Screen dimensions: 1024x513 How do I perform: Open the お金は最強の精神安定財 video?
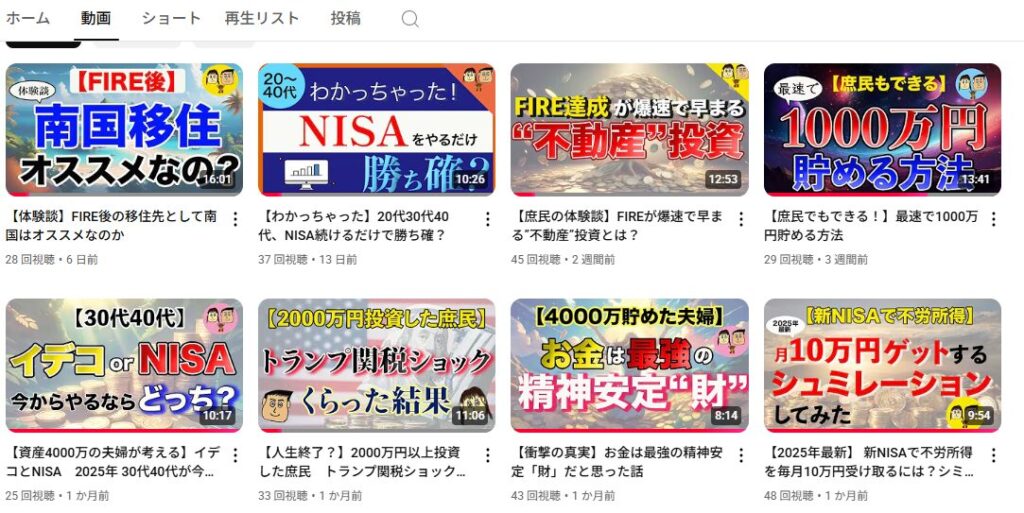point(629,365)
